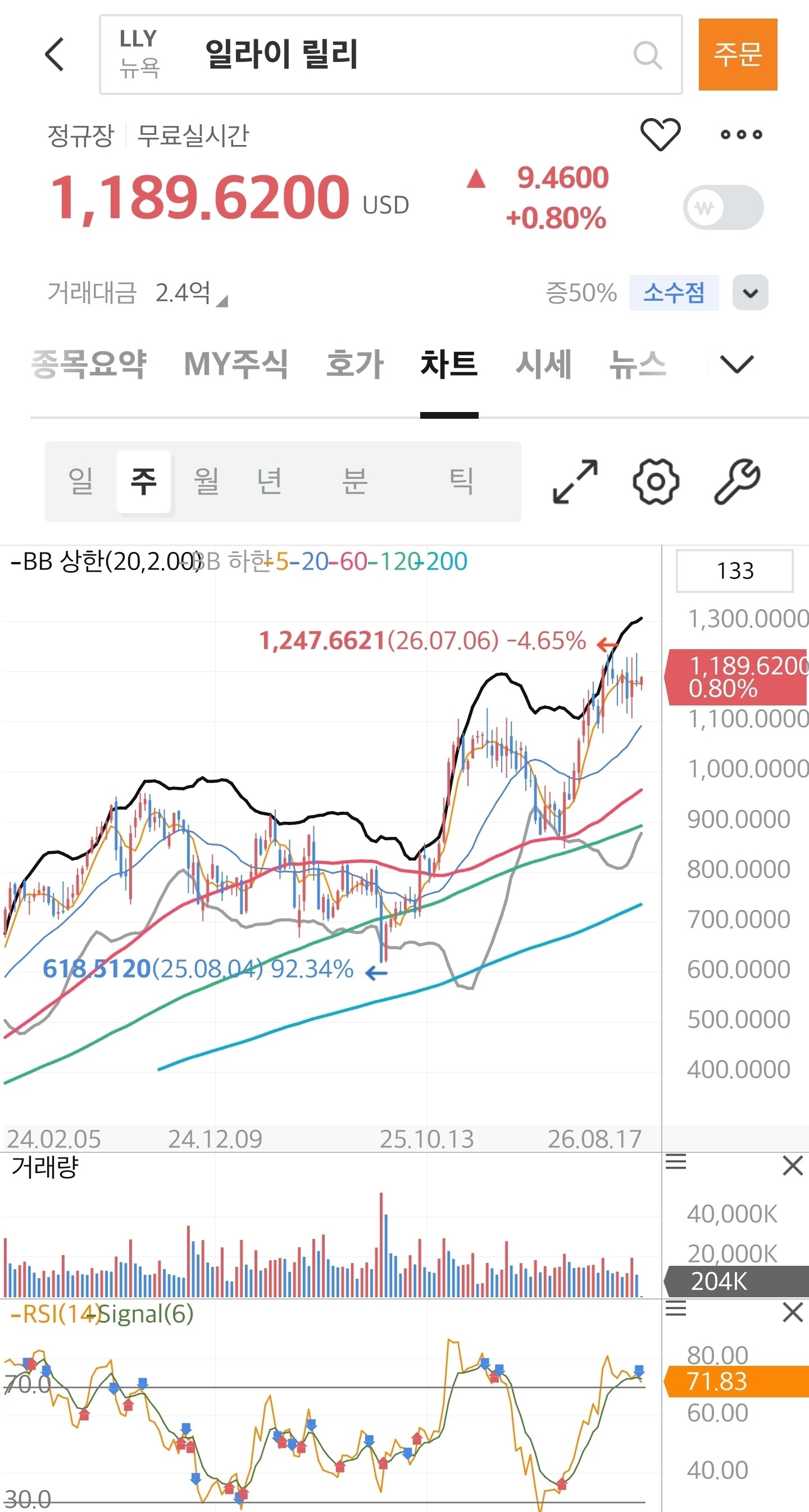Open the 호가 tab
Image resolution: width=809 pixels, height=1512 pixels.
click(x=355, y=364)
